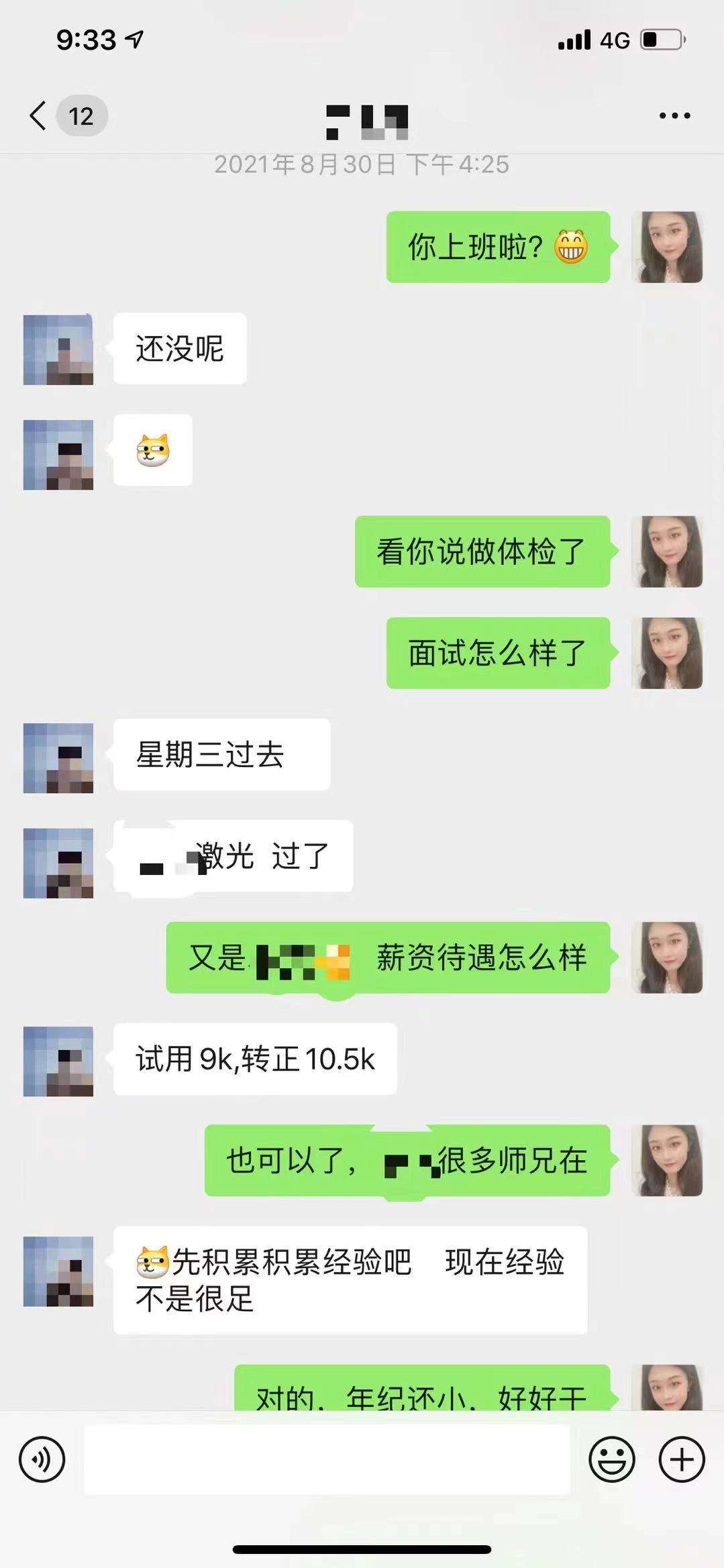Open sender's avatar beside 面试怎么样了 message
The image size is (724, 1568).
click(667, 653)
